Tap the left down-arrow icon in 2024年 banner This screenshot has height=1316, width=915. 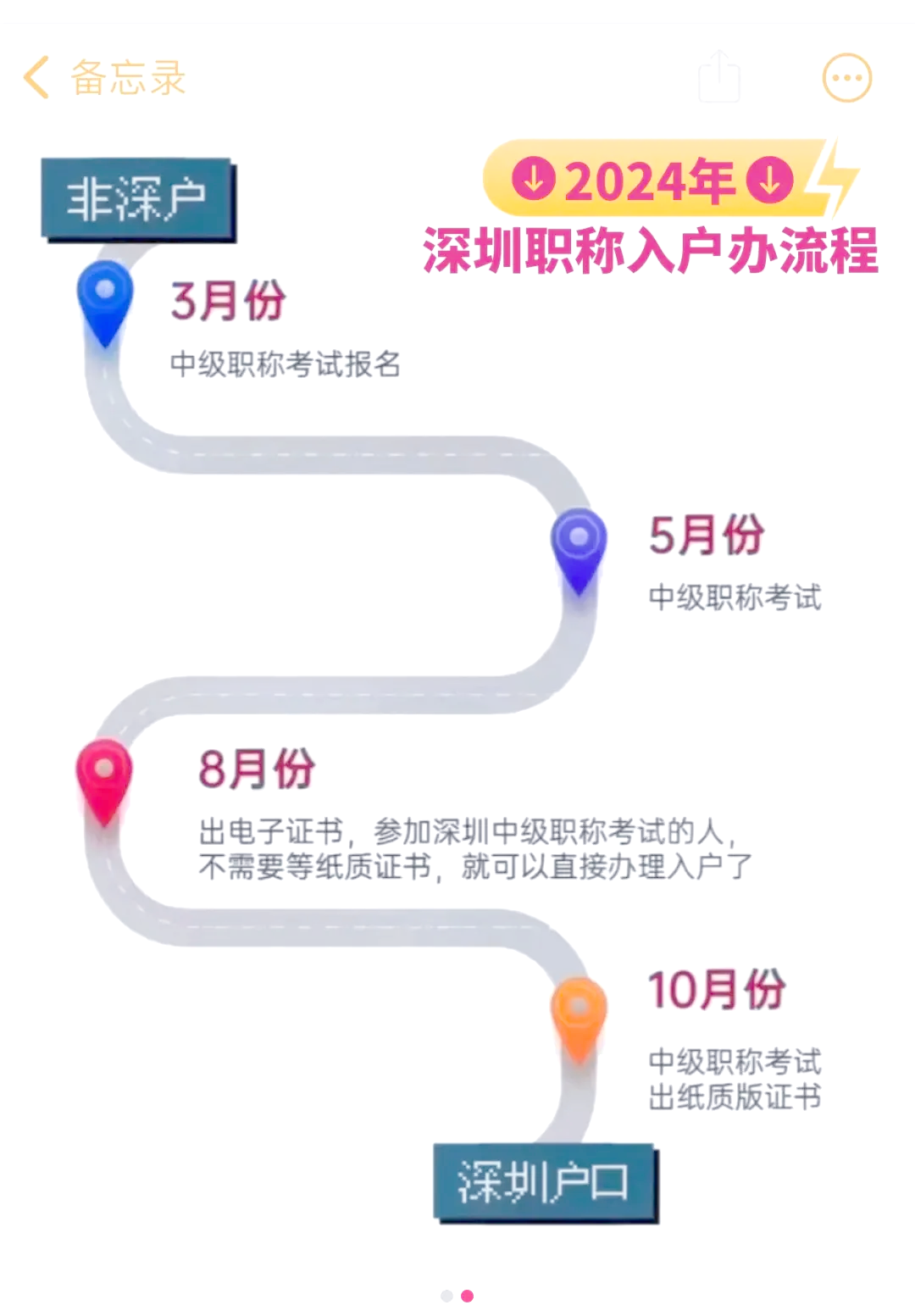[x=532, y=180]
